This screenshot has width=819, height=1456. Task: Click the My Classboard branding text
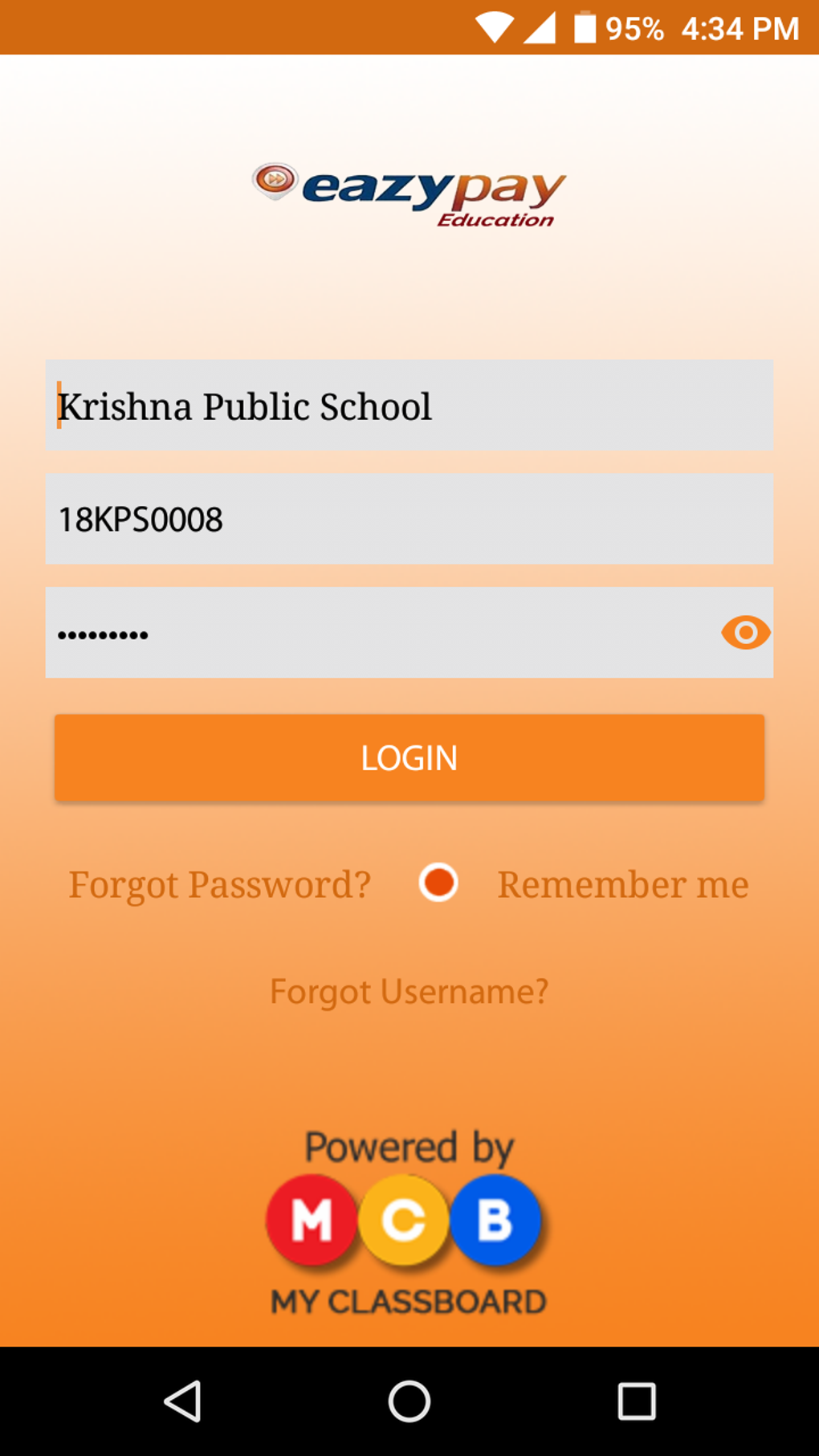point(409,1299)
